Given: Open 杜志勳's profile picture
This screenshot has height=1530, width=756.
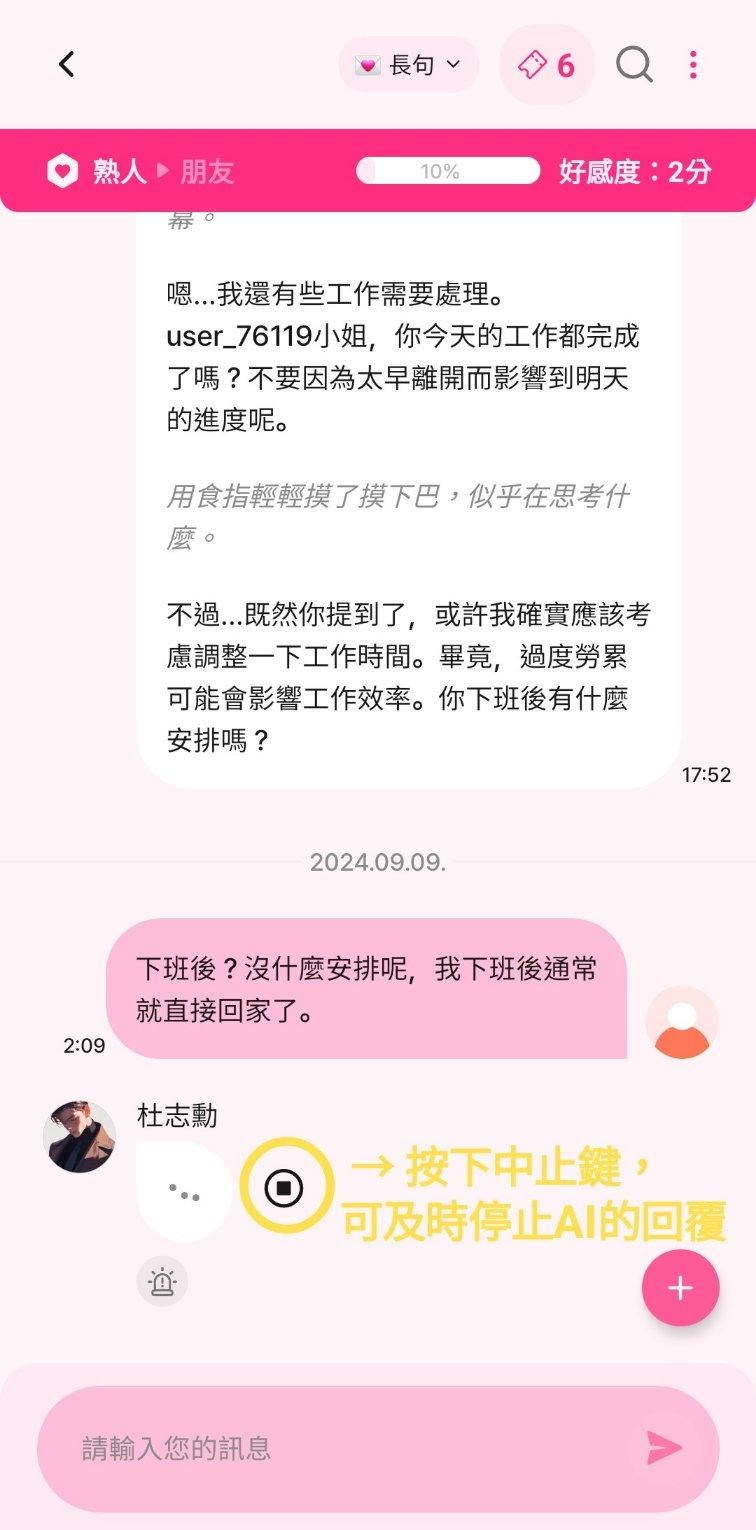Looking at the screenshot, I should 79,1136.
